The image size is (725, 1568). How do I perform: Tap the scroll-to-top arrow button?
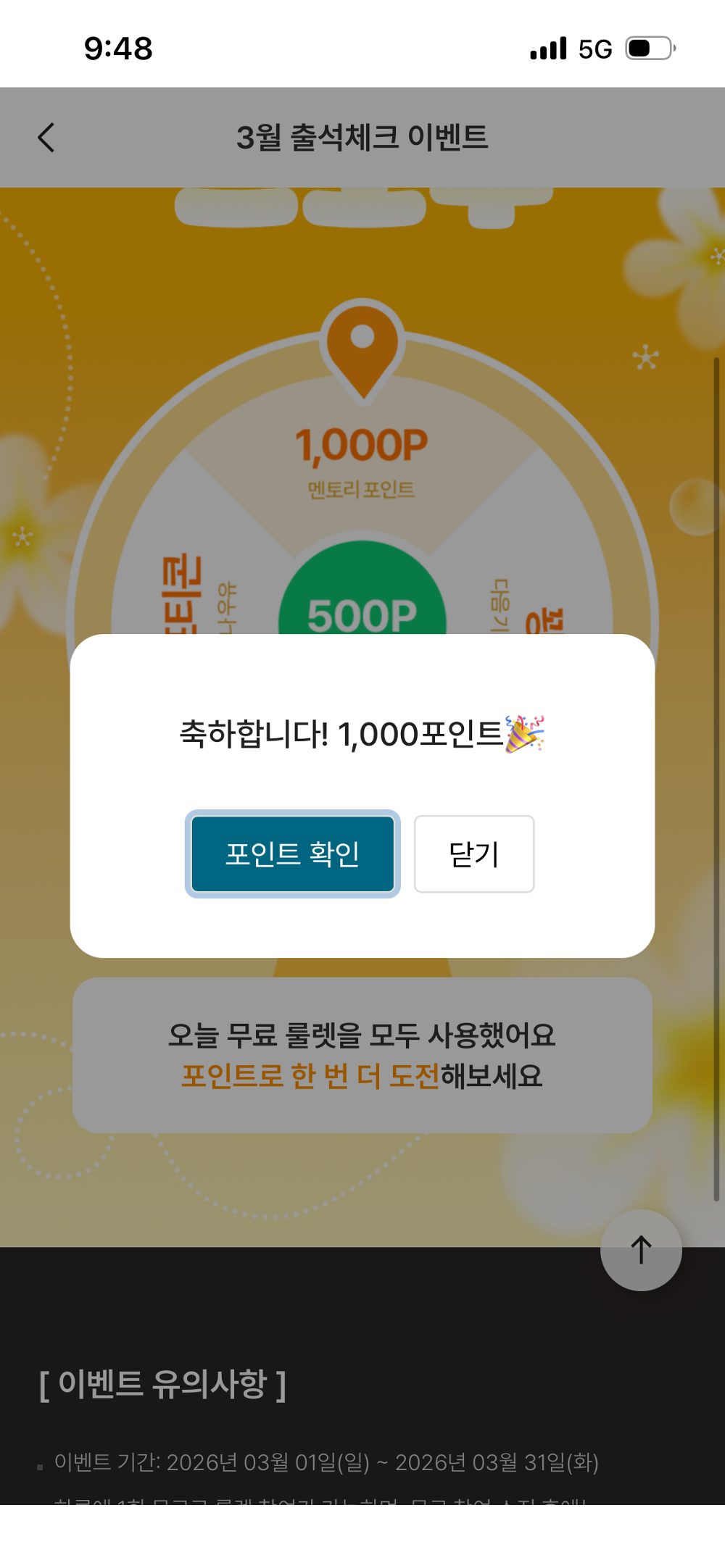coord(641,1251)
